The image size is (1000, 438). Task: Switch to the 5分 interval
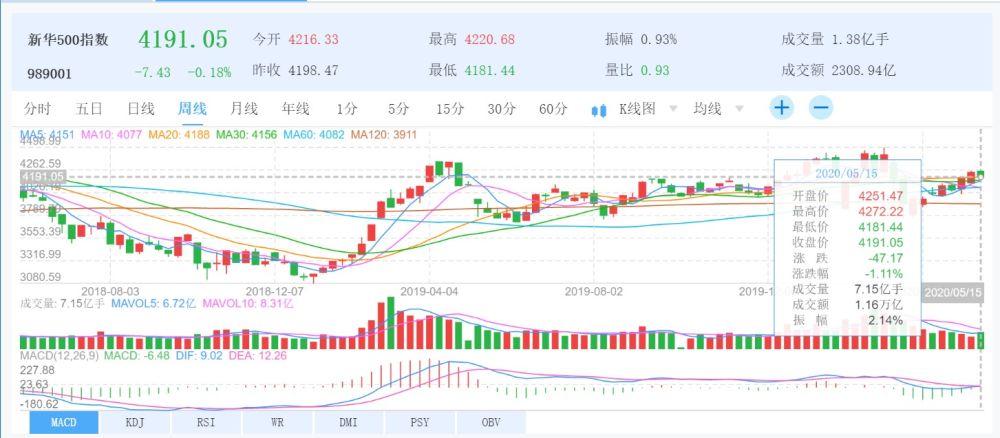(398, 108)
